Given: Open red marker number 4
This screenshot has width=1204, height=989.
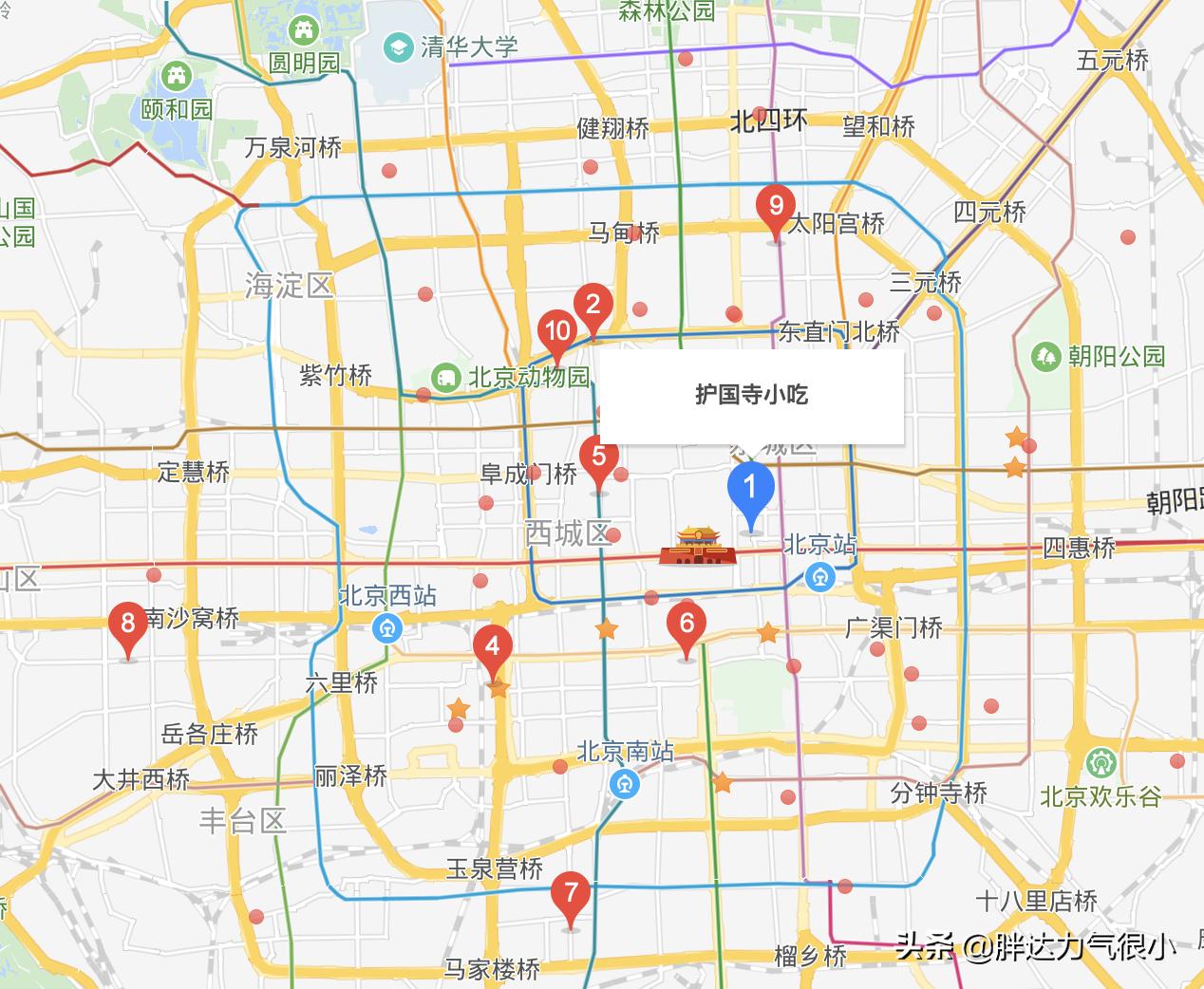Looking at the screenshot, I should 493,648.
